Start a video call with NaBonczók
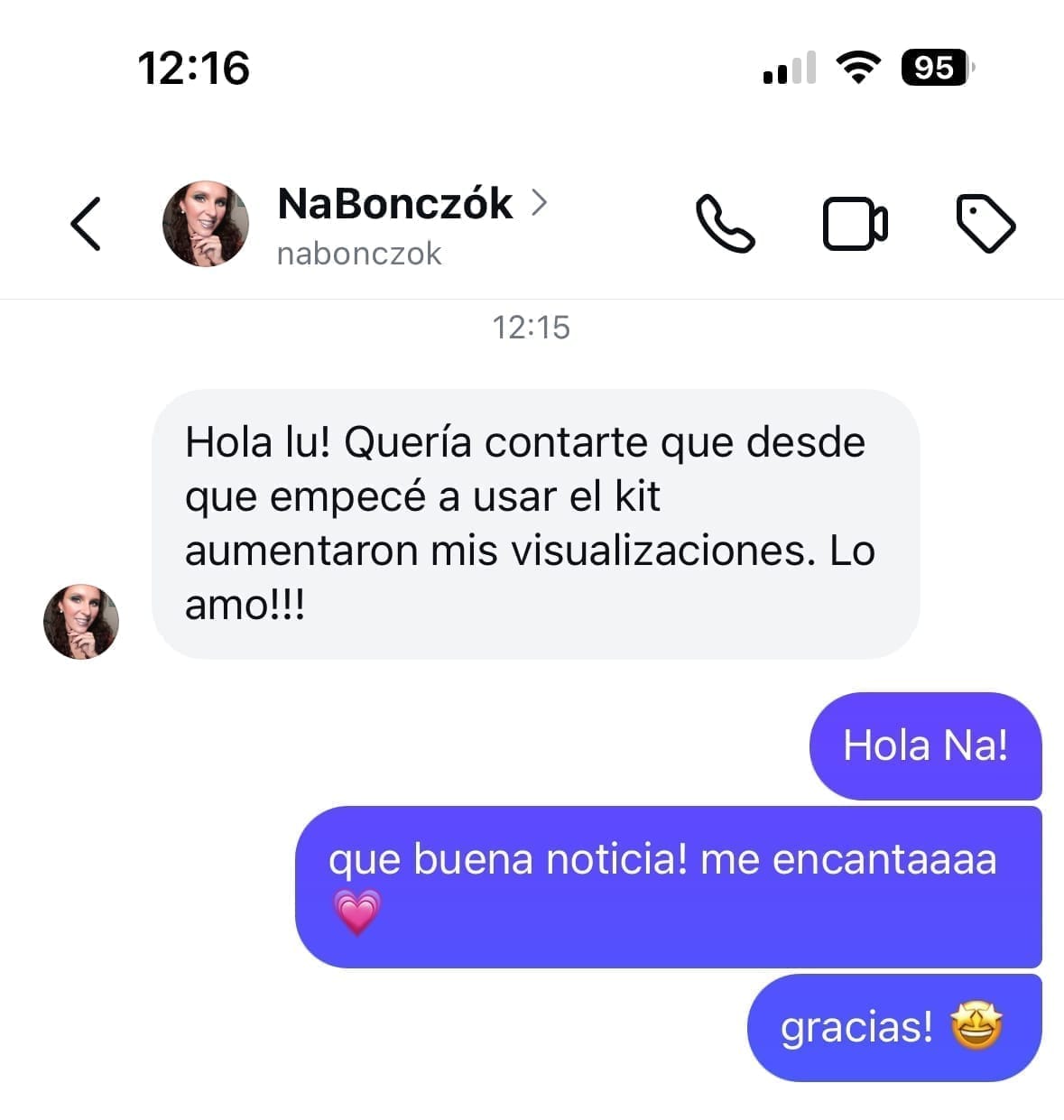The image size is (1064, 1120). tap(855, 224)
